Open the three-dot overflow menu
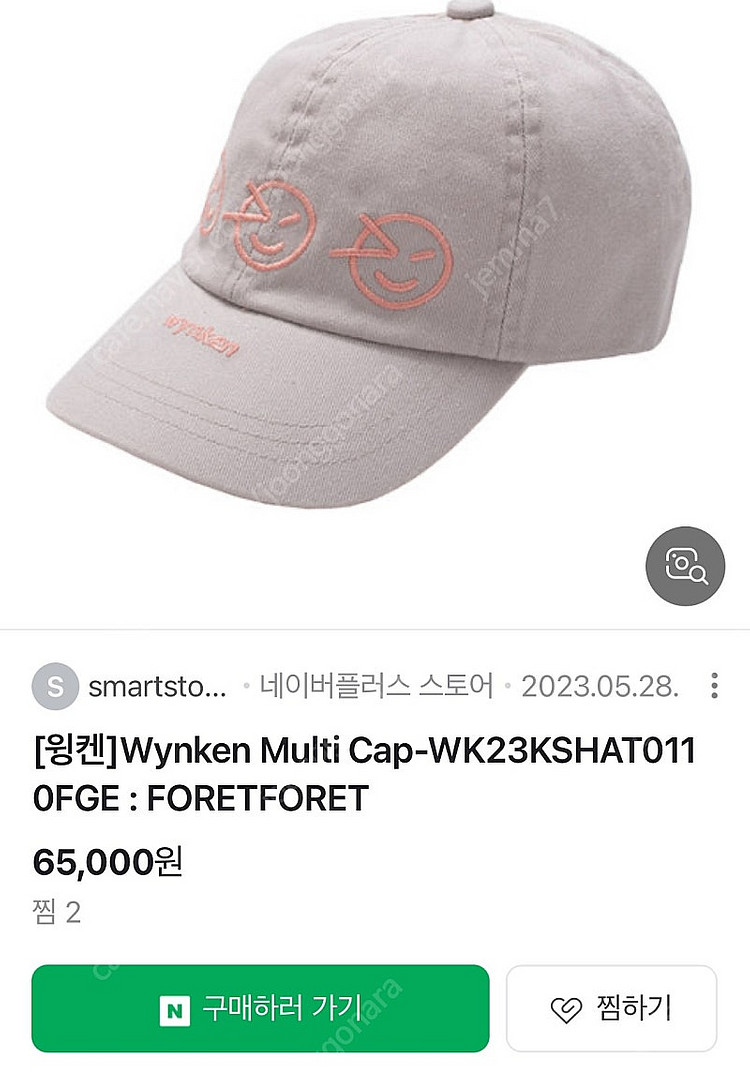Viewport: 750px width, 1088px height. pos(714,686)
